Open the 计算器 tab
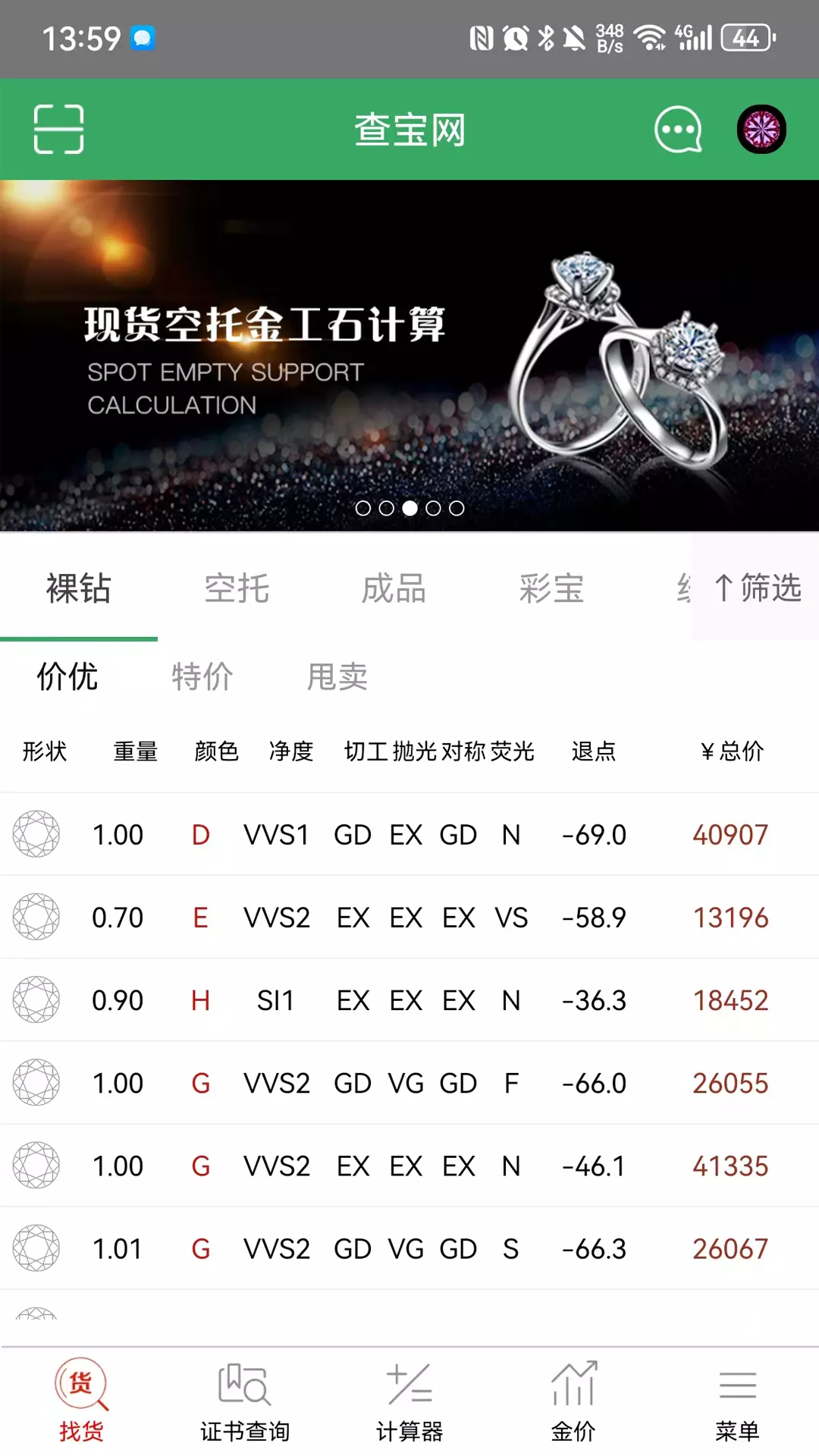 pos(409,1401)
